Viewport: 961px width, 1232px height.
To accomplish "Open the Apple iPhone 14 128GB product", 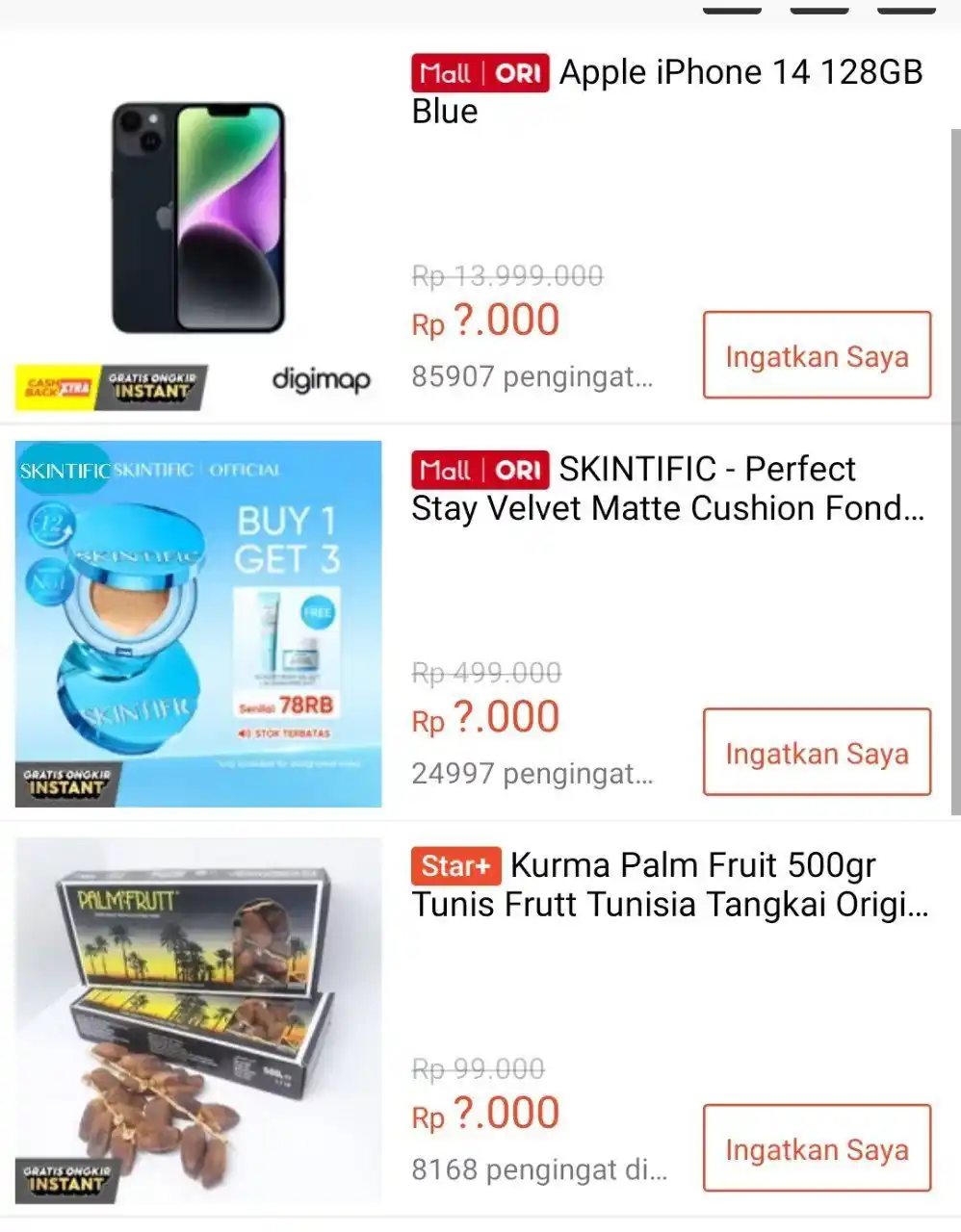I will pyautogui.click(x=666, y=91).
